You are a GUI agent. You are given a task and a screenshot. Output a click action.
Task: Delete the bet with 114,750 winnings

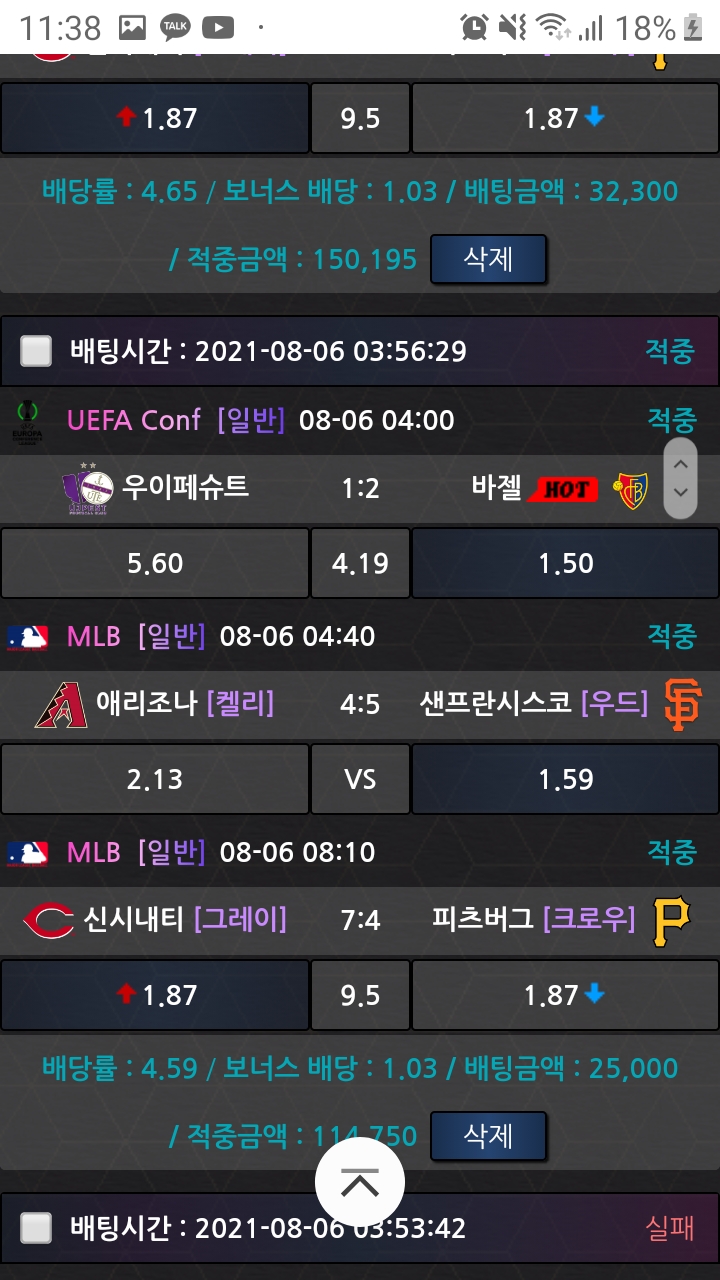tap(488, 1136)
